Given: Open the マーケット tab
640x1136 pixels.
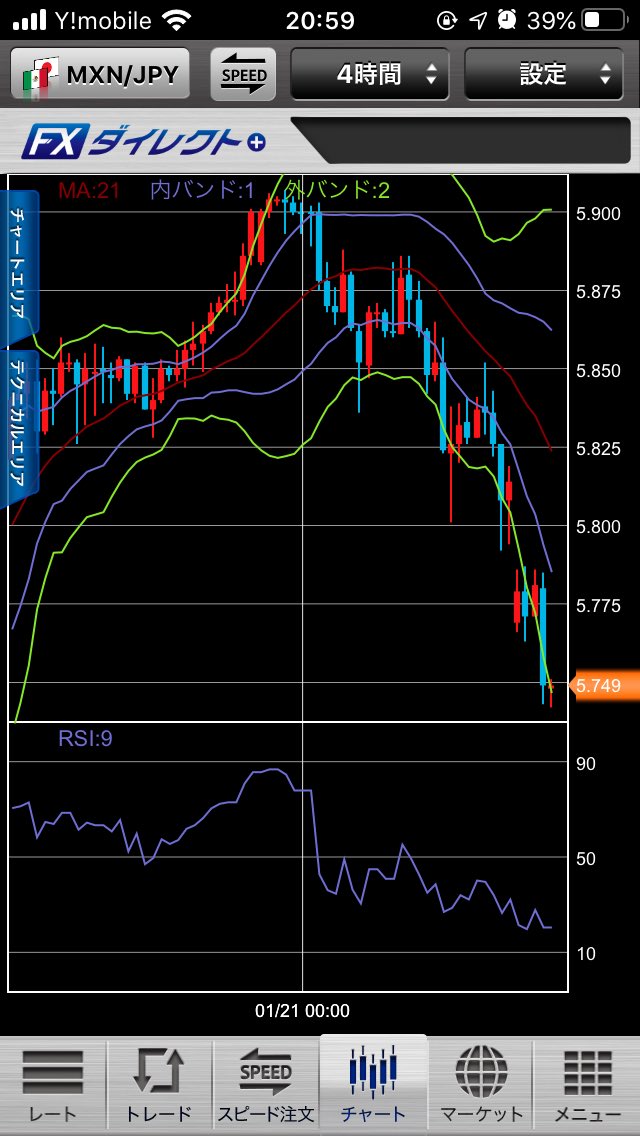Looking at the screenshot, I should [480, 1086].
